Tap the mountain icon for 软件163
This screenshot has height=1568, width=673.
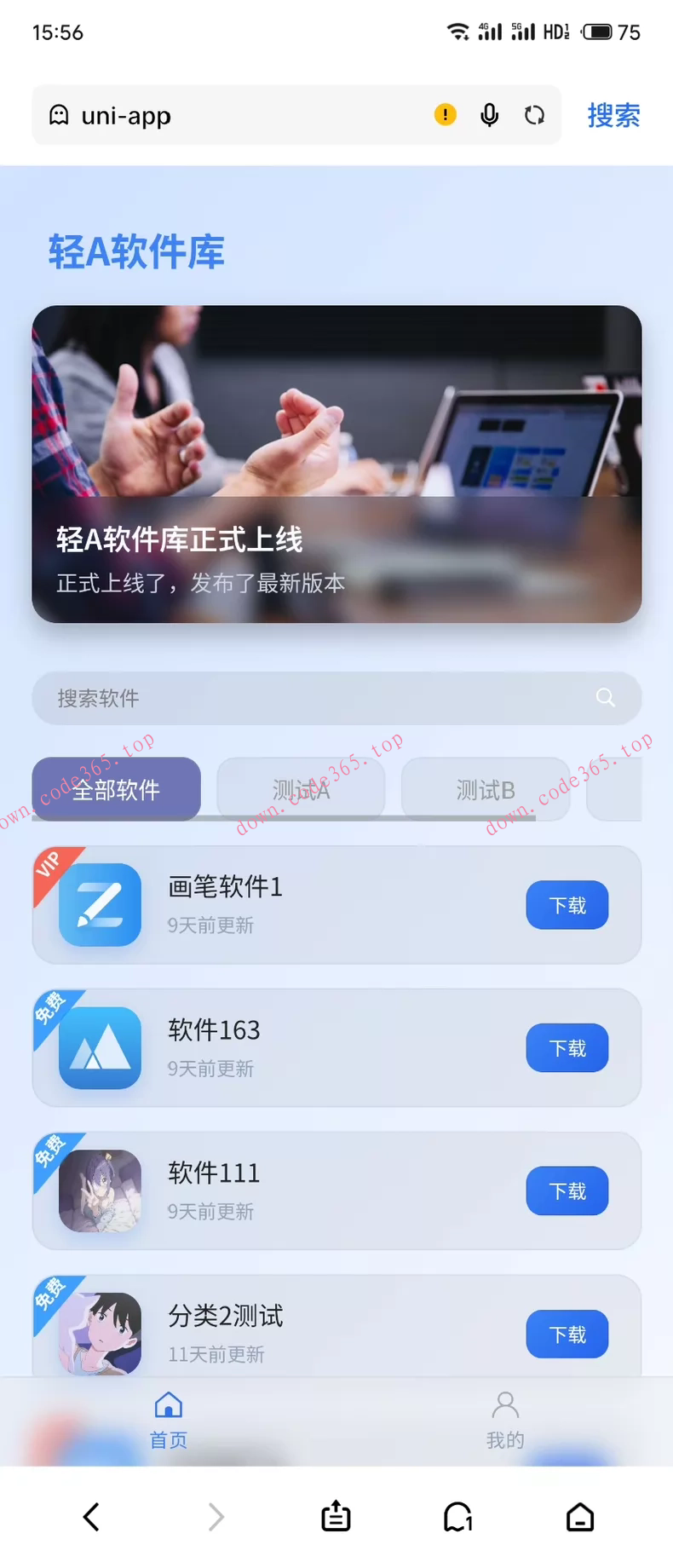pyautogui.click(x=99, y=1048)
